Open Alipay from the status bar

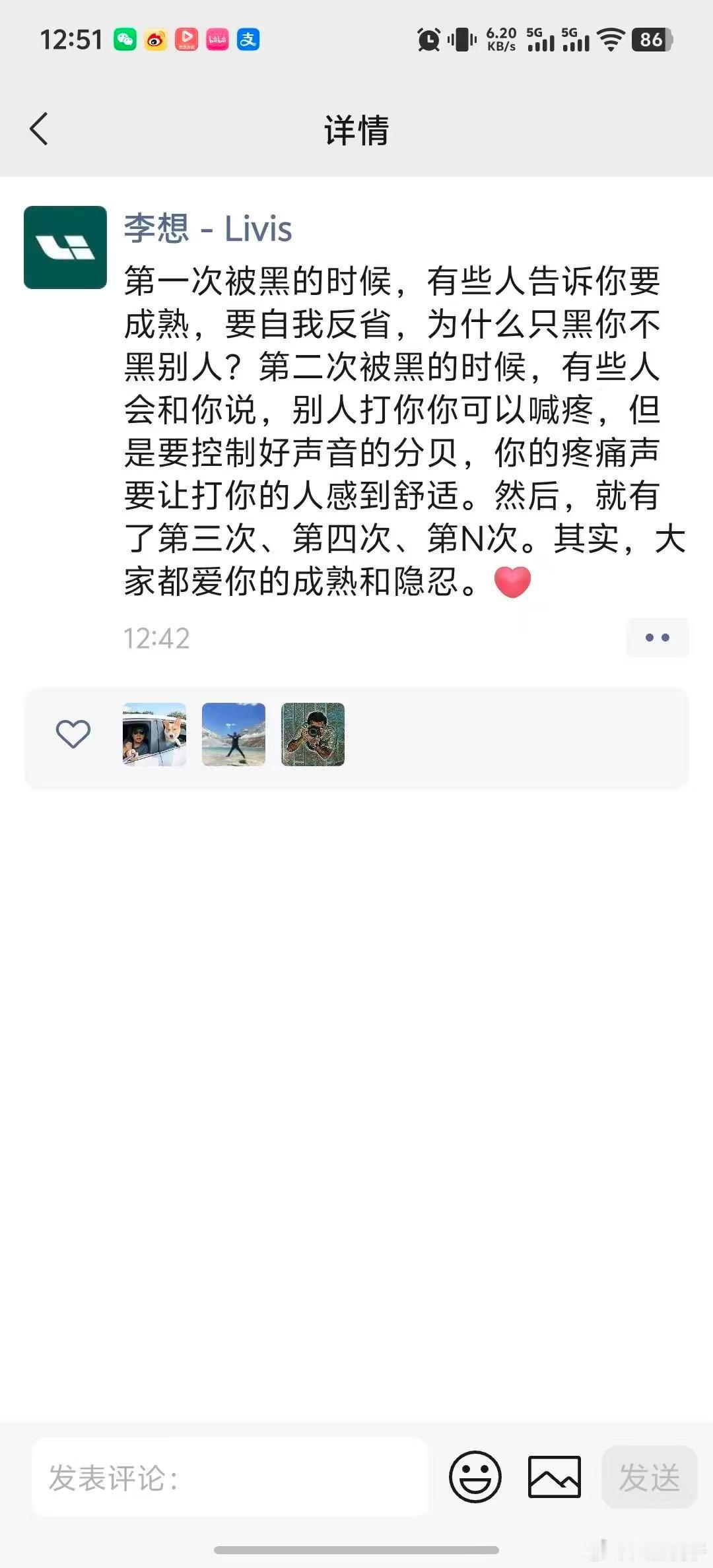(248, 41)
